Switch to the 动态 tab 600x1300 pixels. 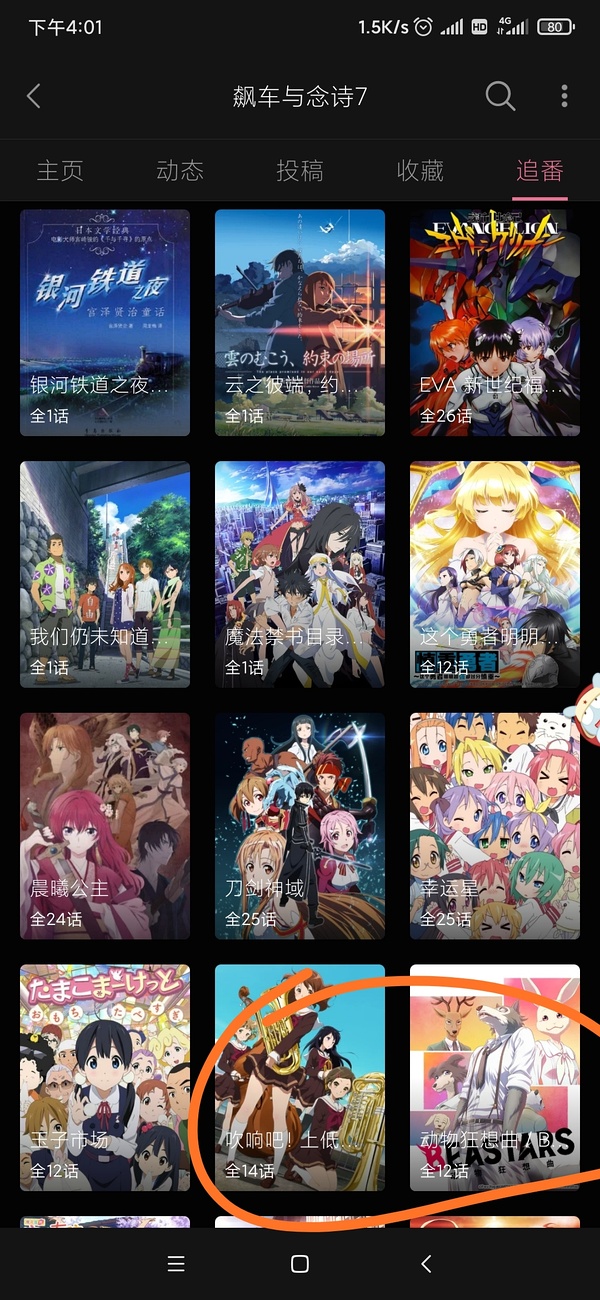tap(180, 171)
